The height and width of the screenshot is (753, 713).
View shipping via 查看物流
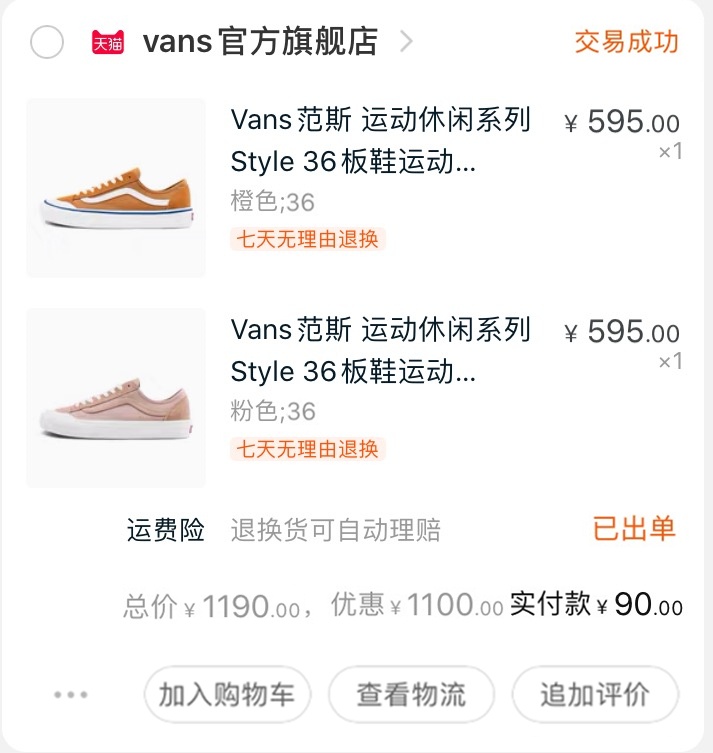point(411,694)
